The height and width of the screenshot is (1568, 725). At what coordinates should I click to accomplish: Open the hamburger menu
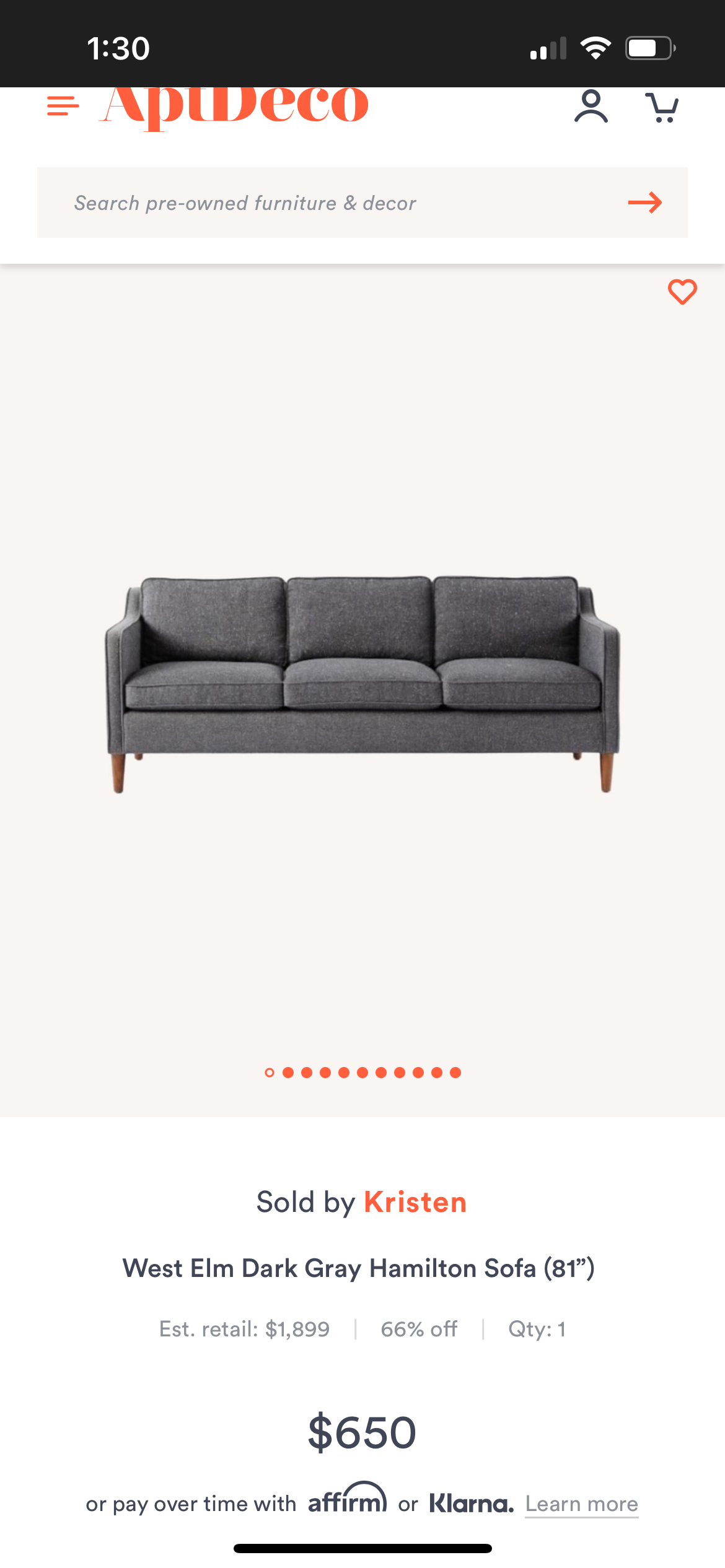(63, 106)
